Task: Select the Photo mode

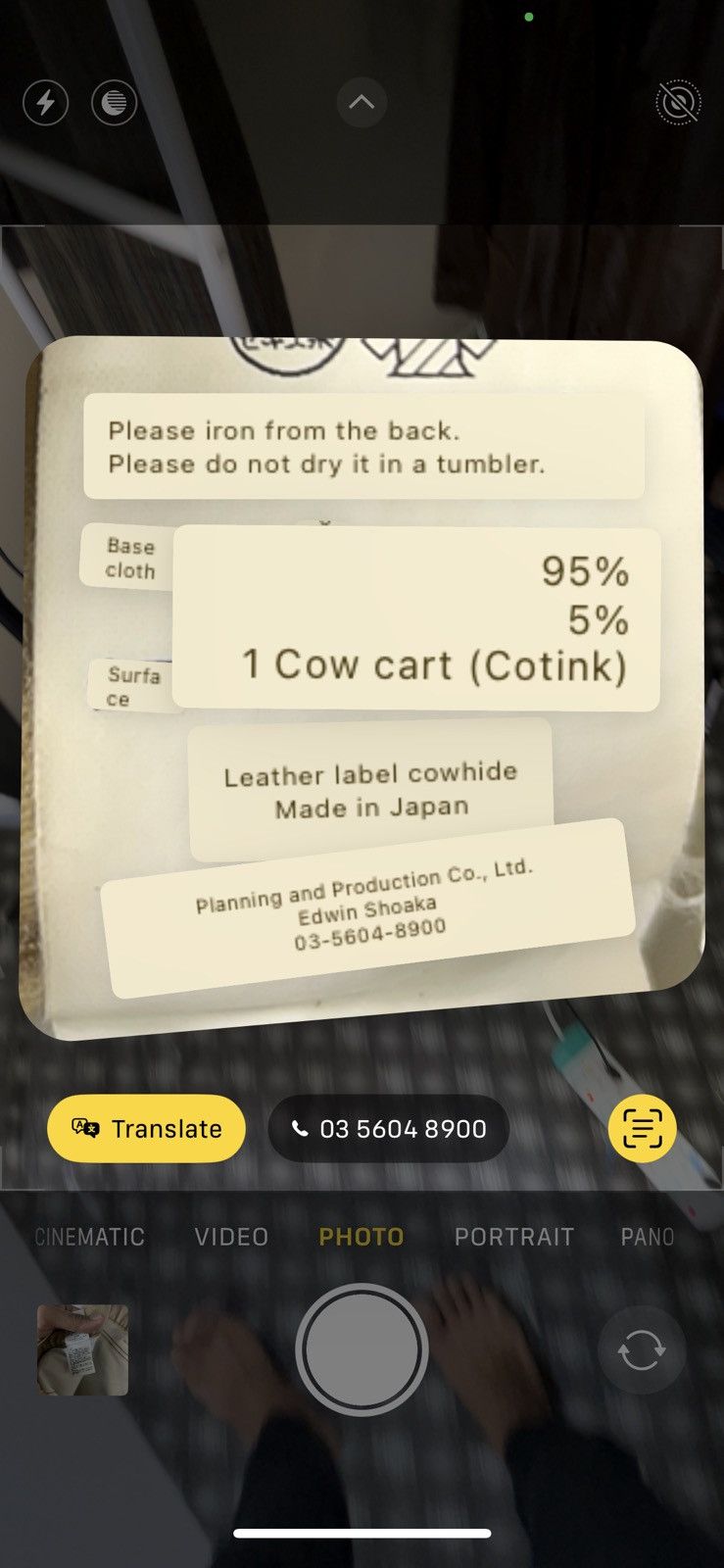Action: [362, 1237]
